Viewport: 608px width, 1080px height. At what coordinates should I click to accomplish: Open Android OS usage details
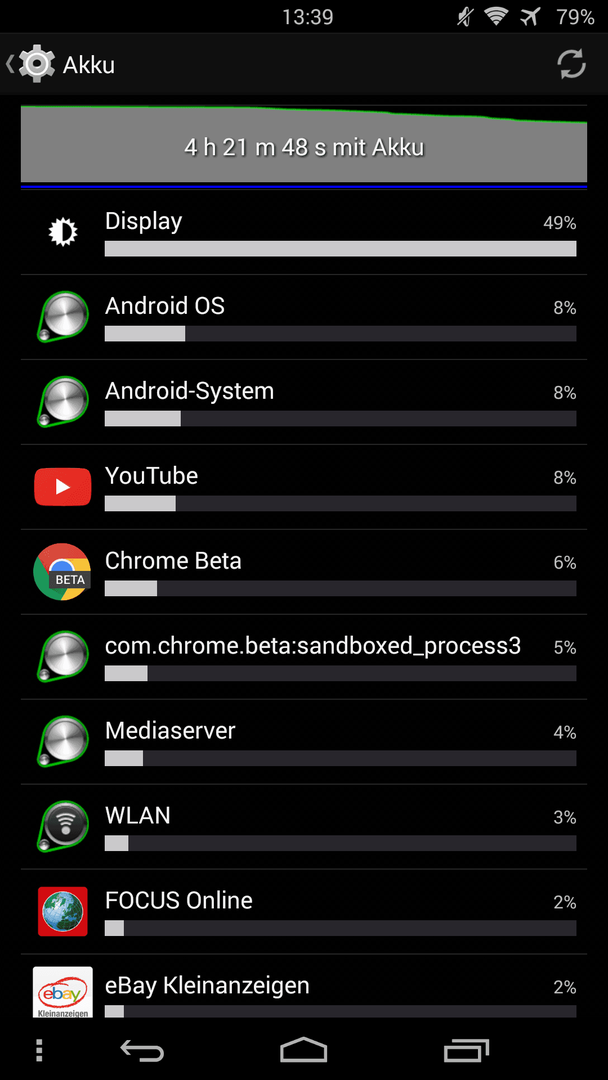[303, 317]
